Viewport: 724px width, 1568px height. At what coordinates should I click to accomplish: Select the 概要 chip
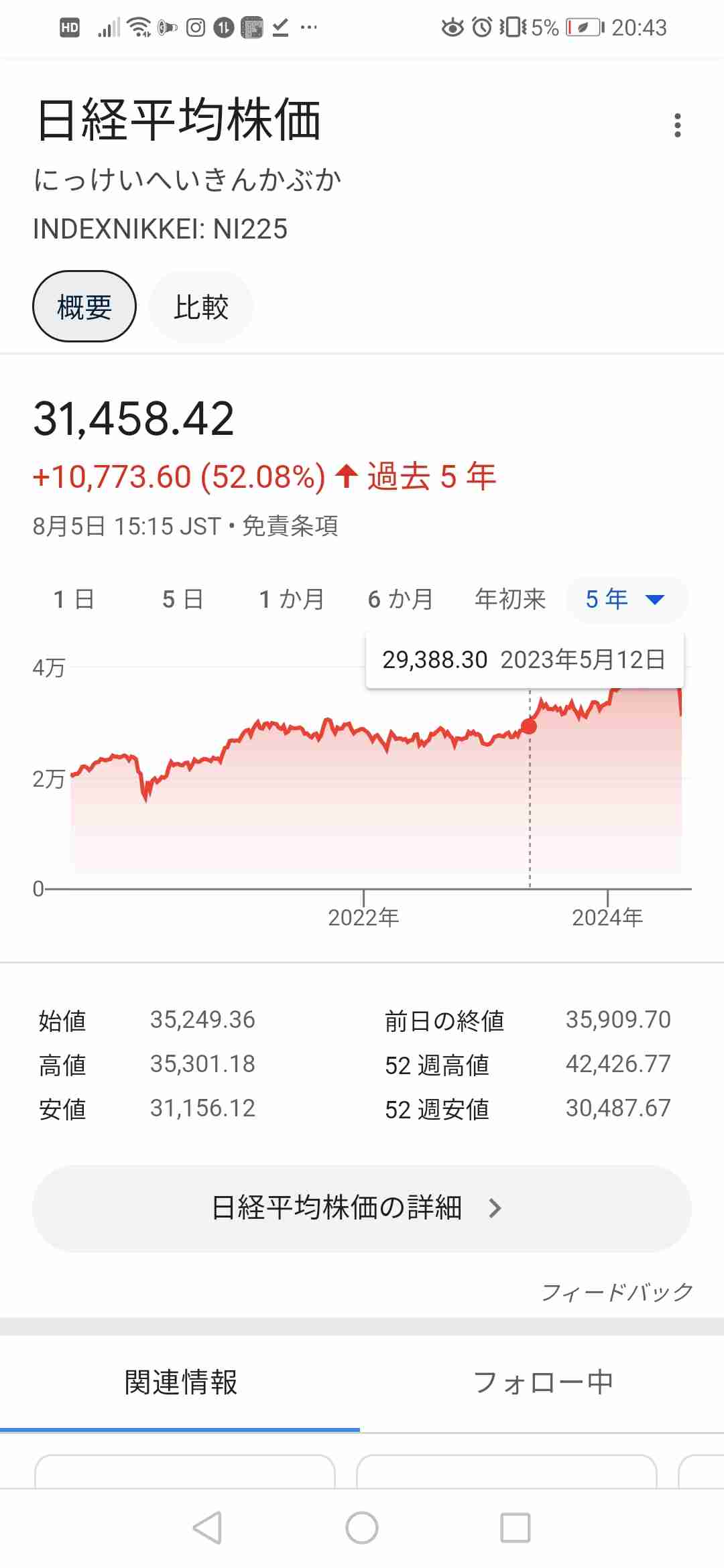(x=84, y=307)
